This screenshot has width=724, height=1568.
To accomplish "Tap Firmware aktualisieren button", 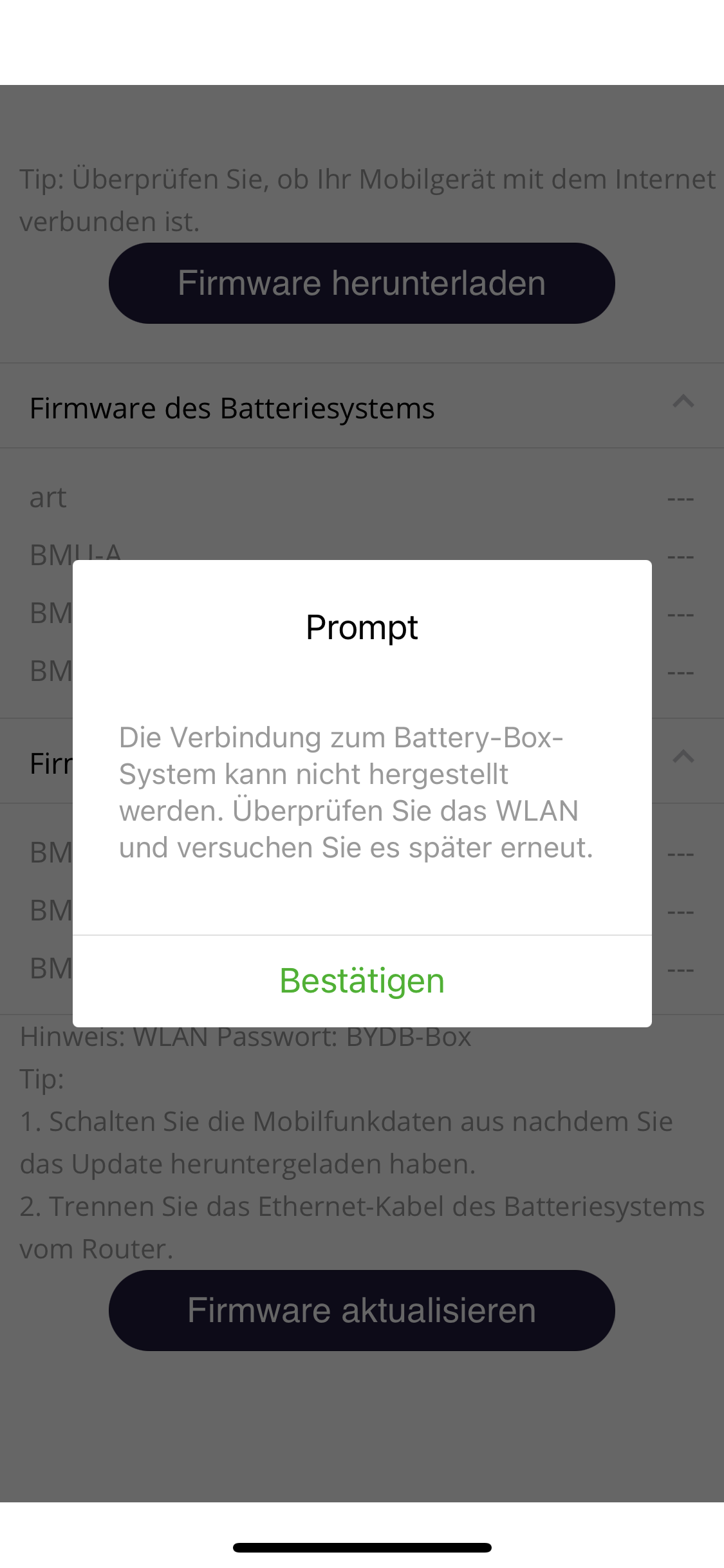I will [x=362, y=1311].
